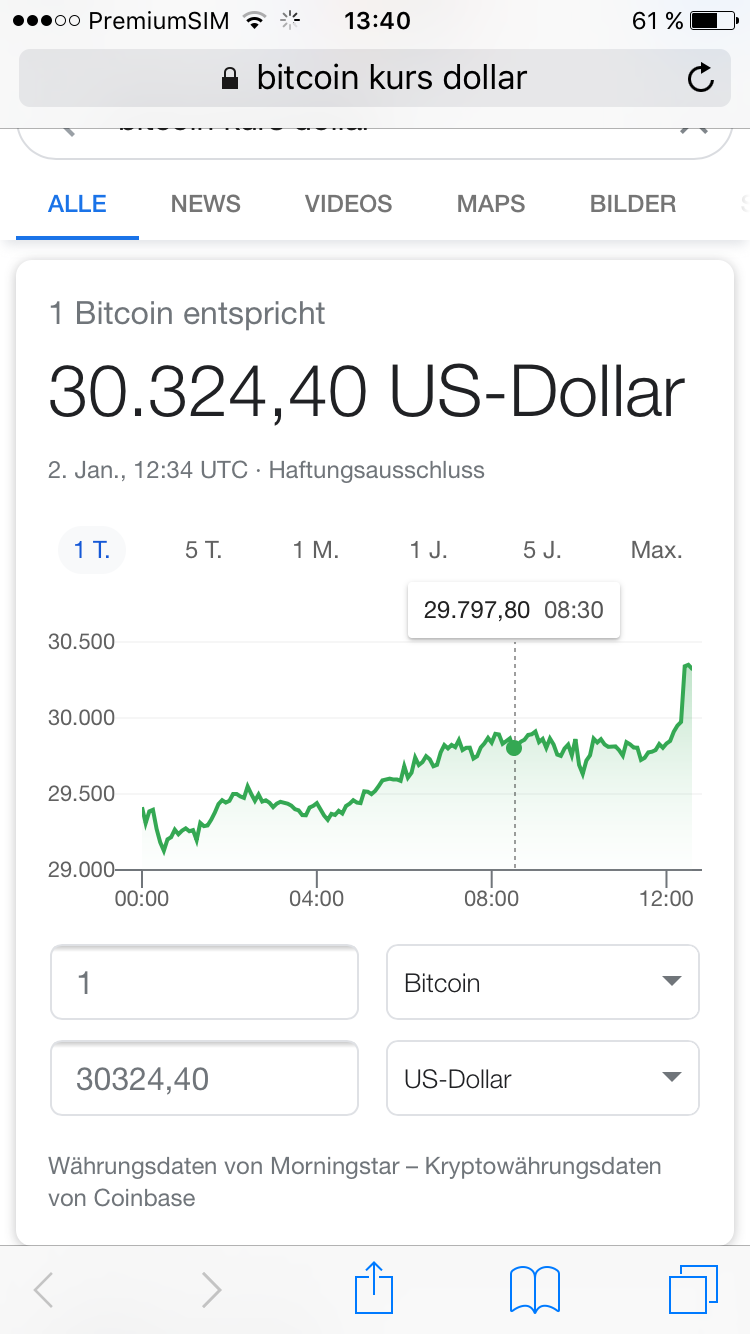Select the 1 J. chart range
The width and height of the screenshot is (750, 1334).
point(428,550)
